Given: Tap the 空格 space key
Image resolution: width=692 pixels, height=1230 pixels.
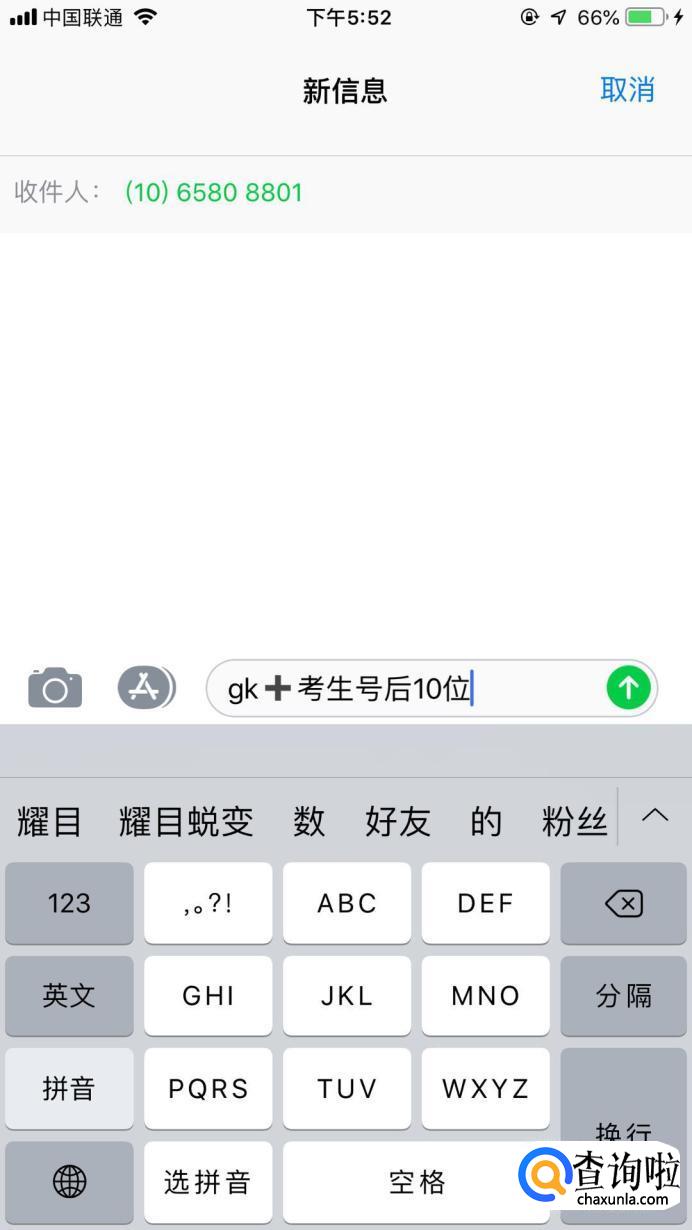Looking at the screenshot, I should click(x=416, y=1182).
